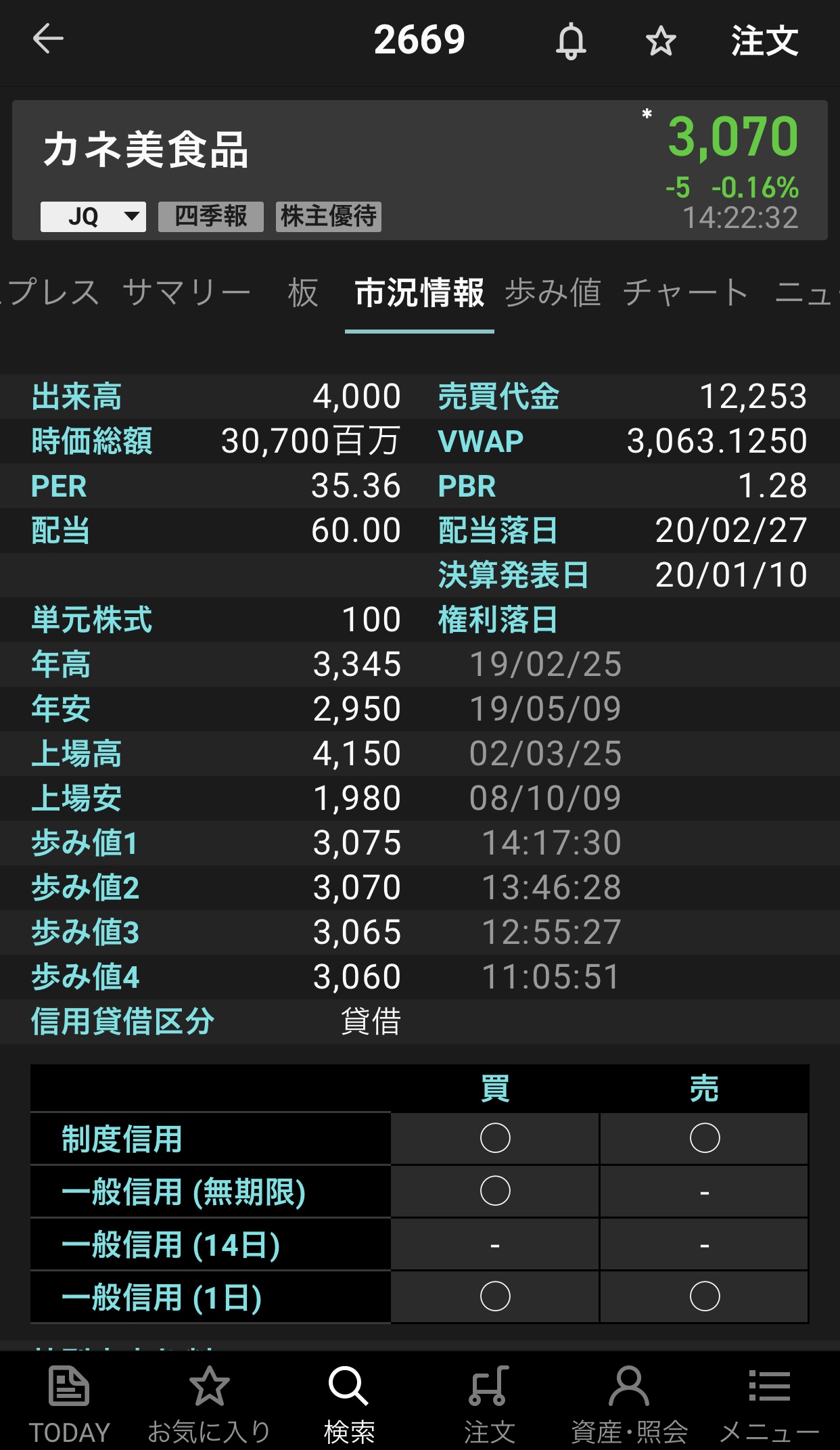This screenshot has height=1450, width=840.
Task: Switch to the 板 tab
Action: click(302, 293)
